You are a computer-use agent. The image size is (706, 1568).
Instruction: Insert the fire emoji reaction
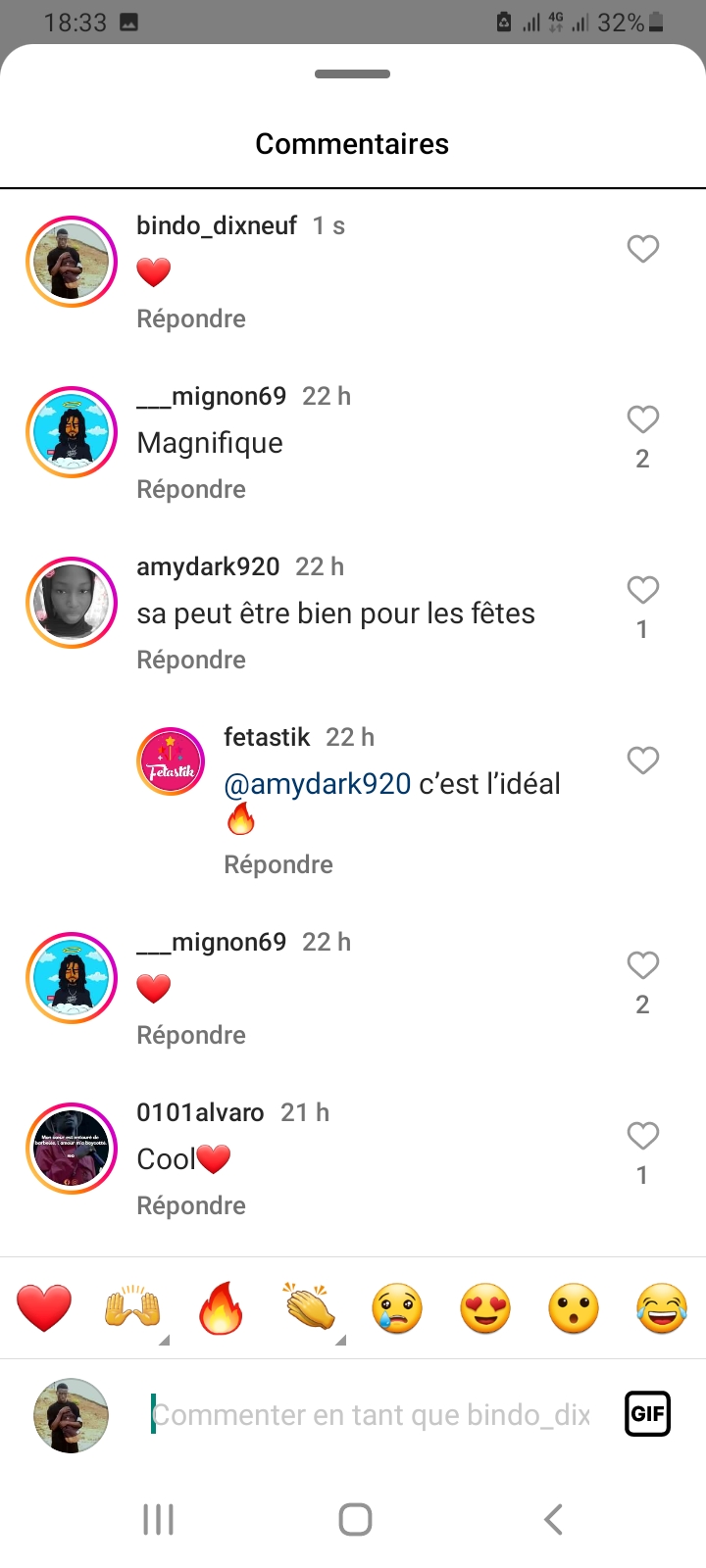tap(221, 1308)
